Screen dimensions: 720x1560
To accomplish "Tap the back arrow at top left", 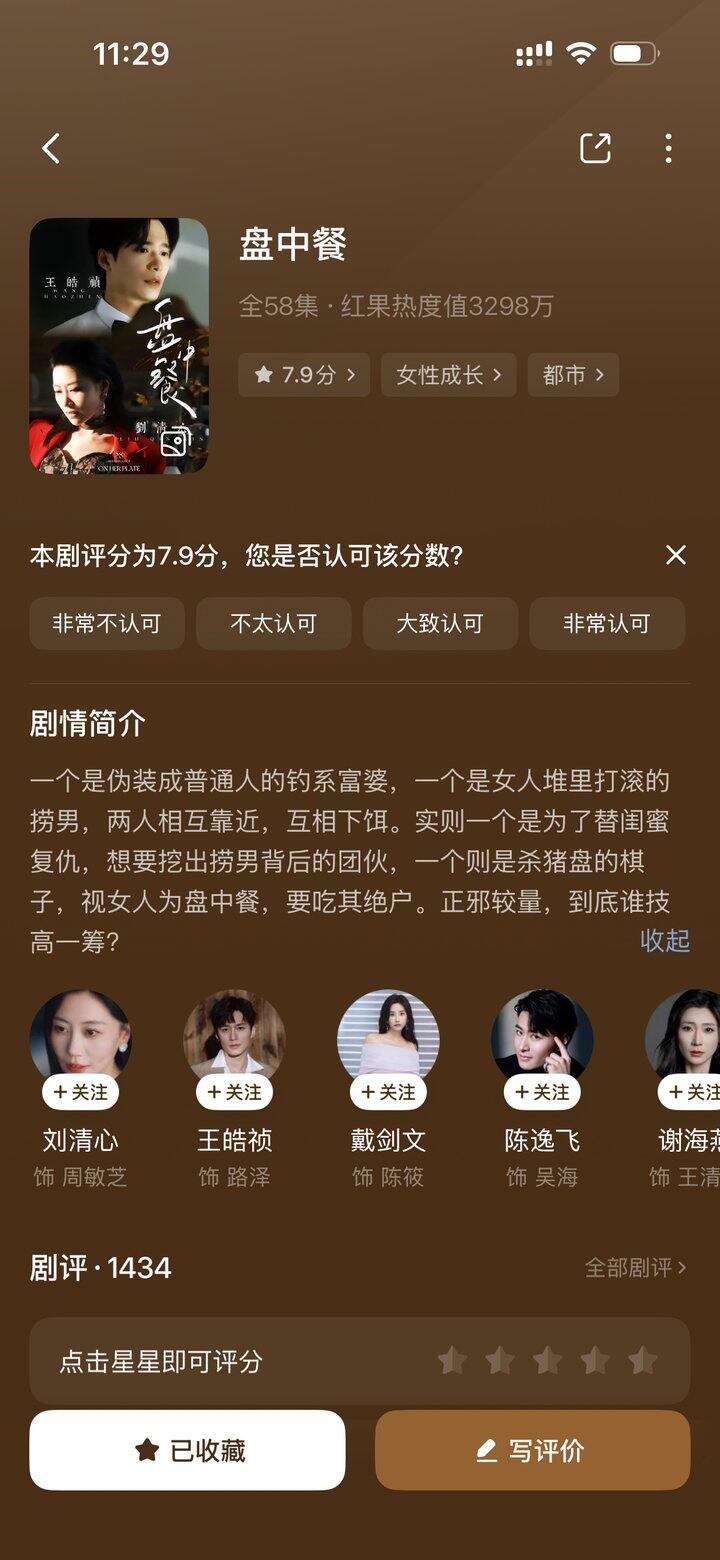I will point(49,147).
